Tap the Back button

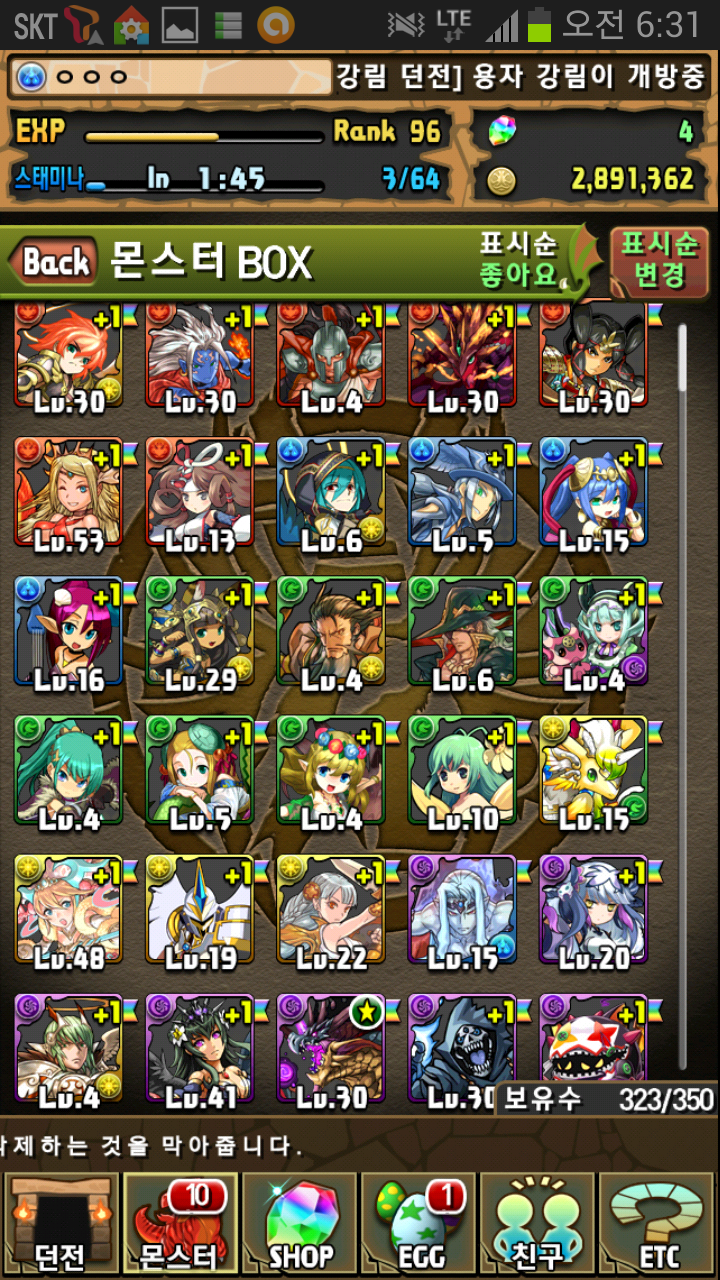click(55, 263)
